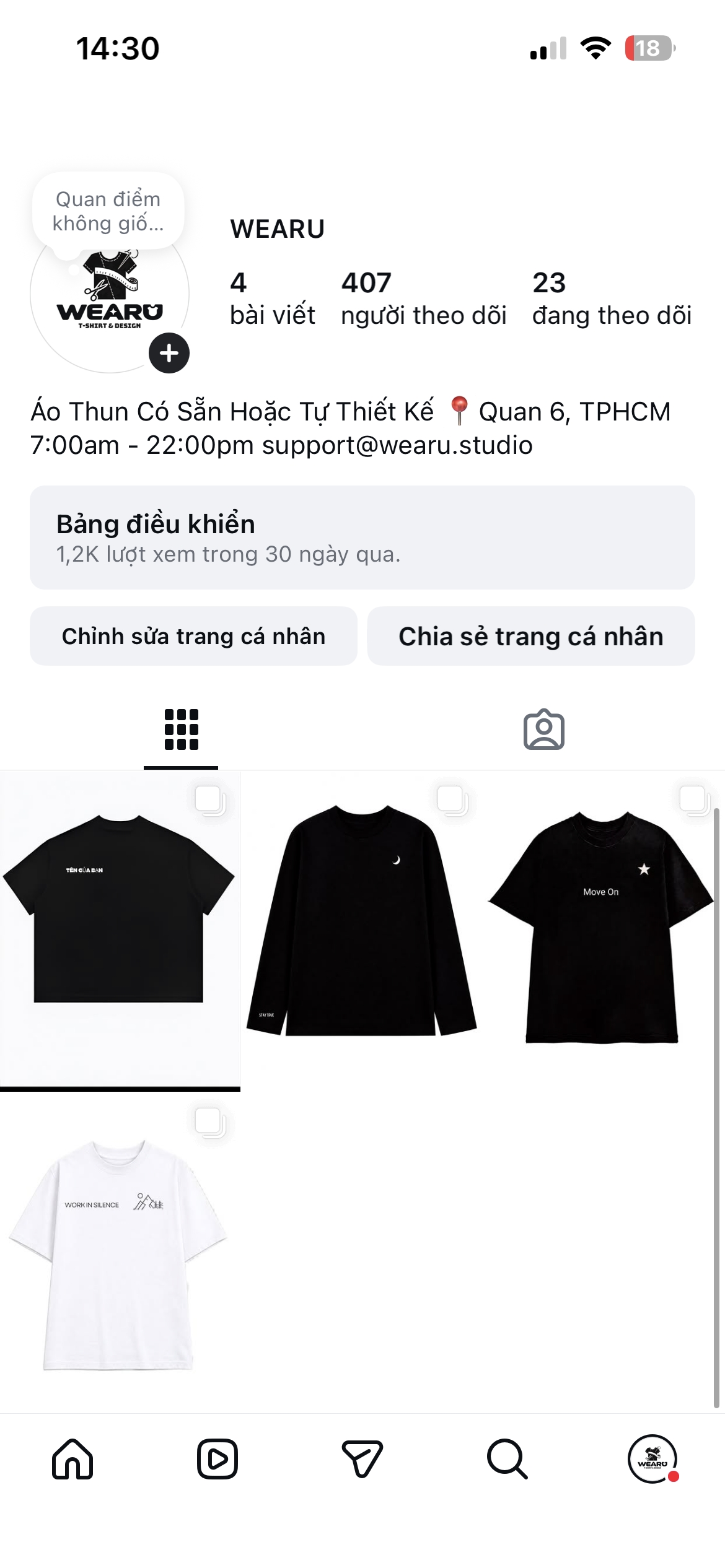Switch to the posts grid tab
725x1568 pixels.
click(x=181, y=730)
